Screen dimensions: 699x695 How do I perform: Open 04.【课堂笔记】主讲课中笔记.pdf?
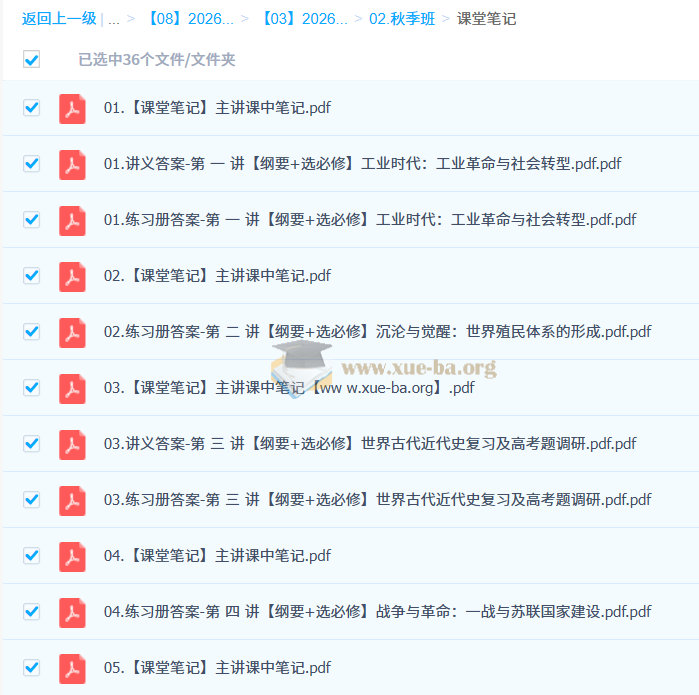click(x=217, y=556)
